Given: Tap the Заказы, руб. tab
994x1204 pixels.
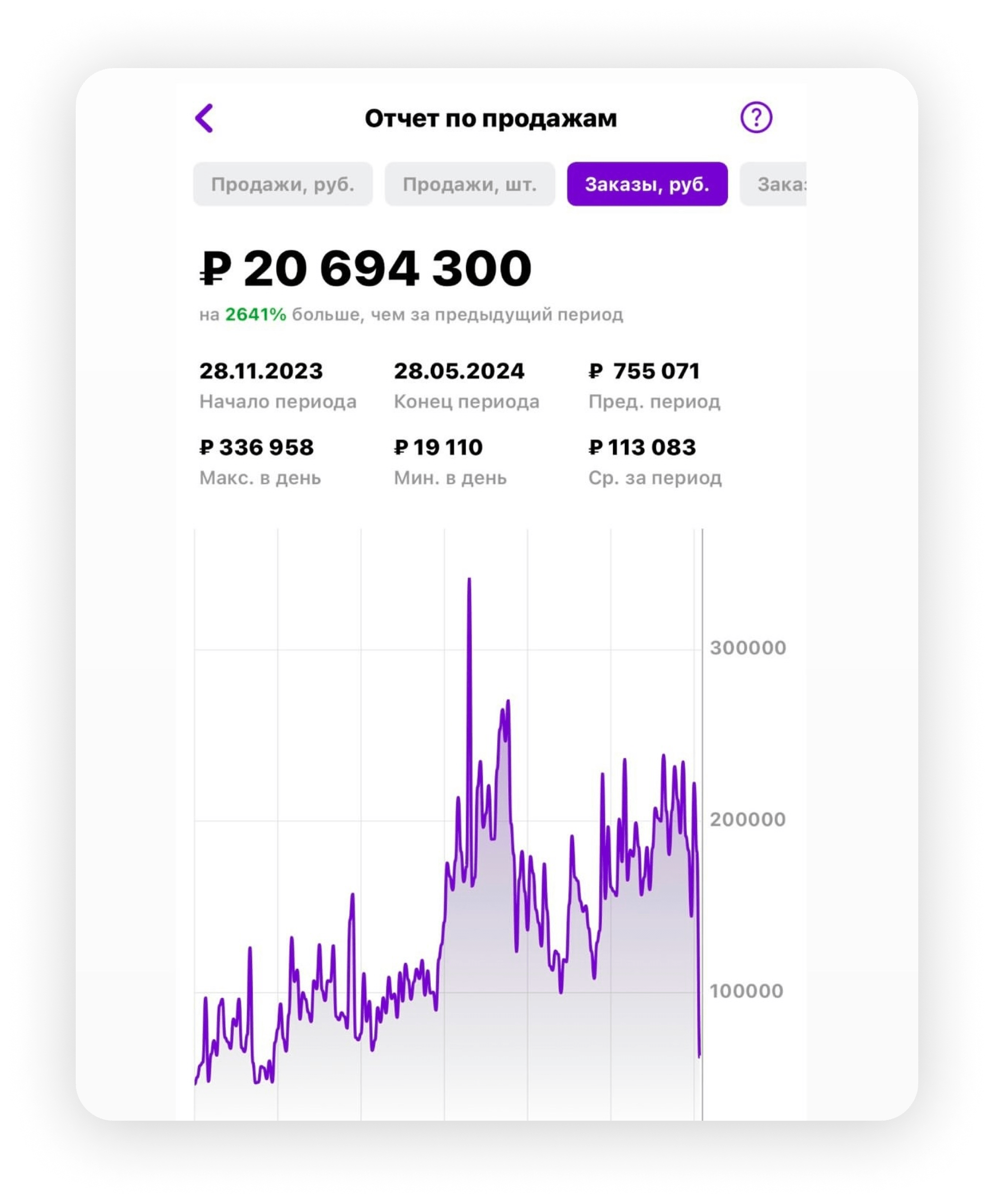Looking at the screenshot, I should 647,184.
